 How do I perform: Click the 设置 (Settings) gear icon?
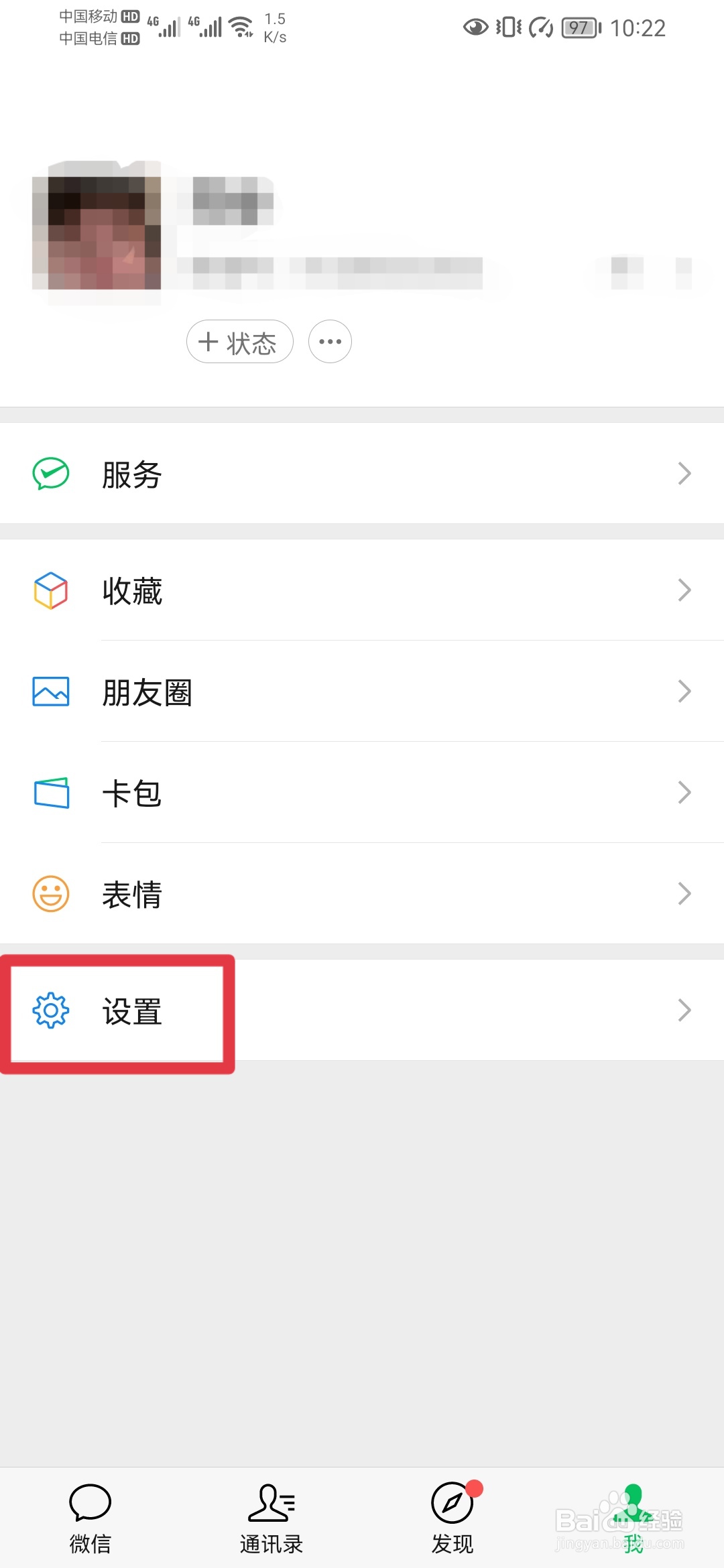coord(50,1012)
